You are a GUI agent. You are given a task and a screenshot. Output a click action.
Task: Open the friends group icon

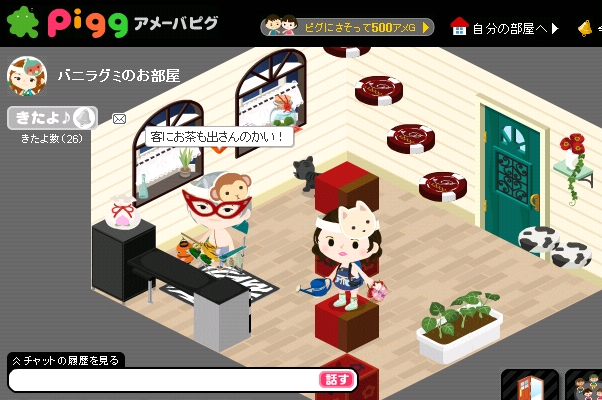pos(585,386)
